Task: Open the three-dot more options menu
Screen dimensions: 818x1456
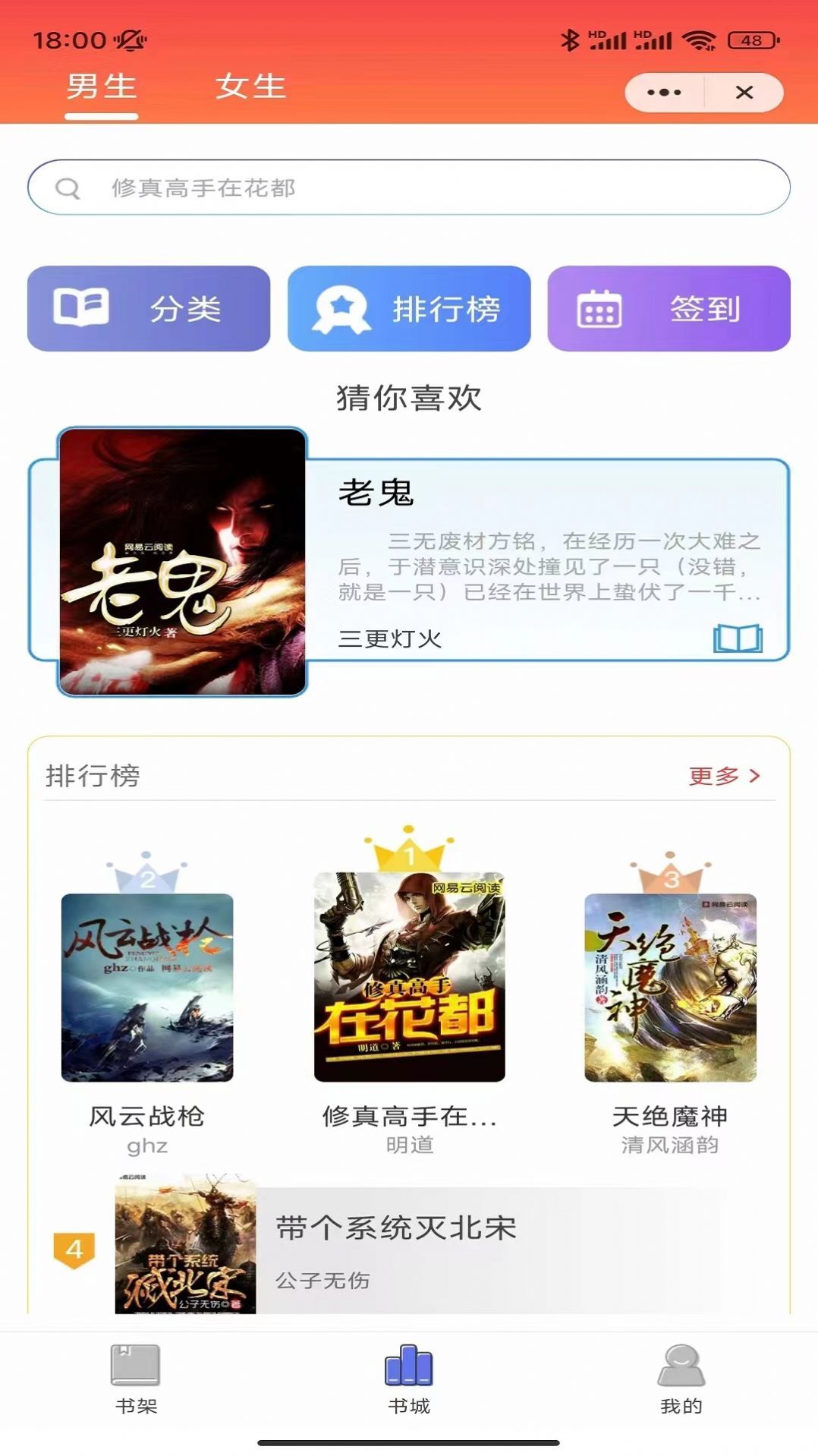Action: click(x=663, y=92)
